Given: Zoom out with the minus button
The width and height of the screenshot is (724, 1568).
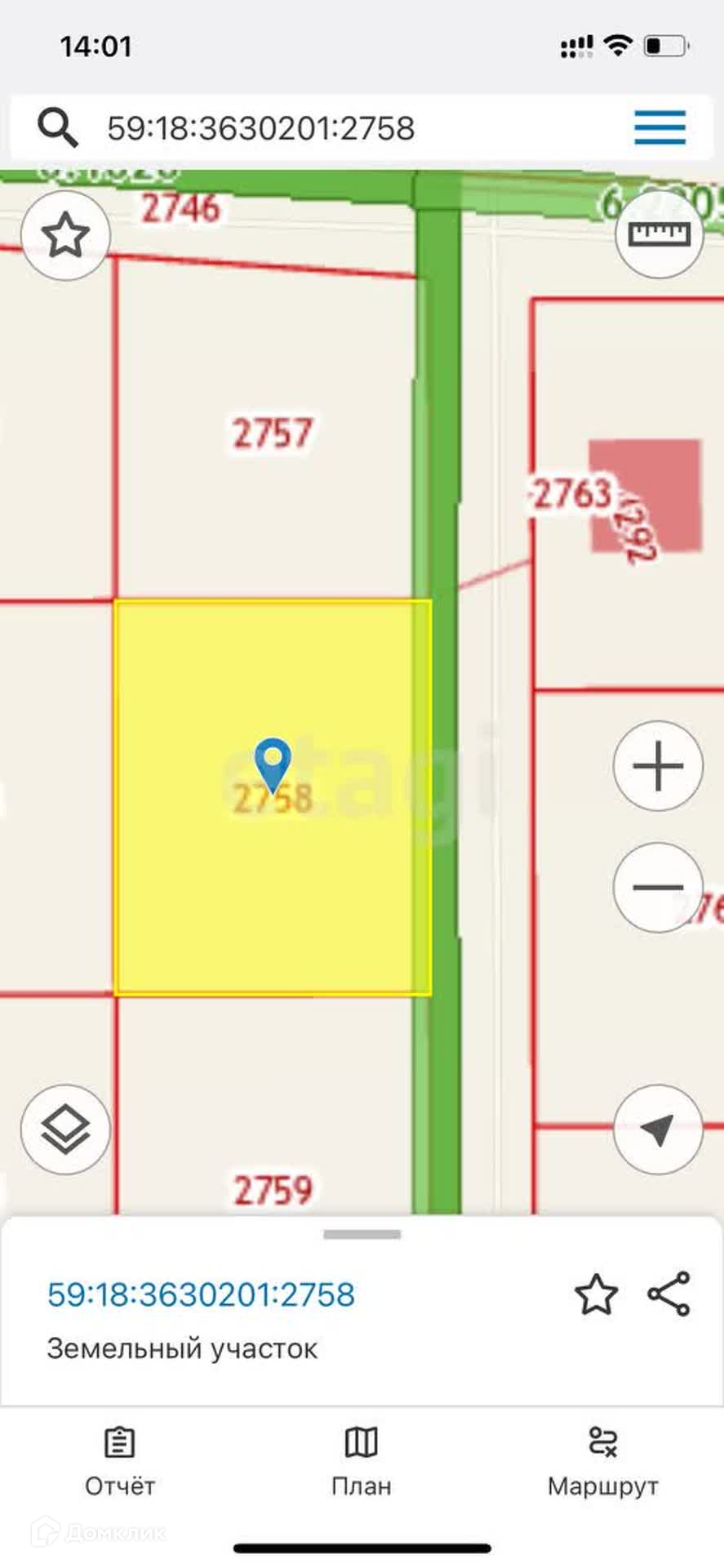Looking at the screenshot, I should [658, 887].
